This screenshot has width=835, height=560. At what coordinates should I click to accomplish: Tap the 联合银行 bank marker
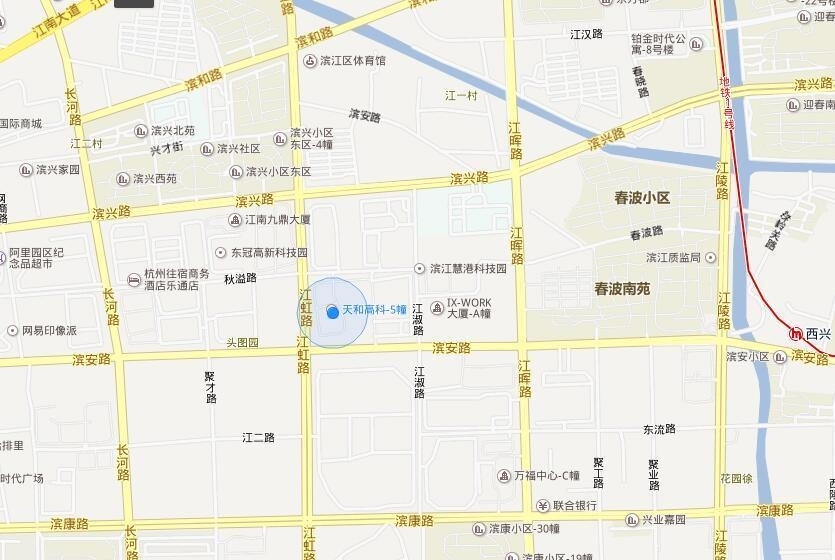(x=542, y=506)
